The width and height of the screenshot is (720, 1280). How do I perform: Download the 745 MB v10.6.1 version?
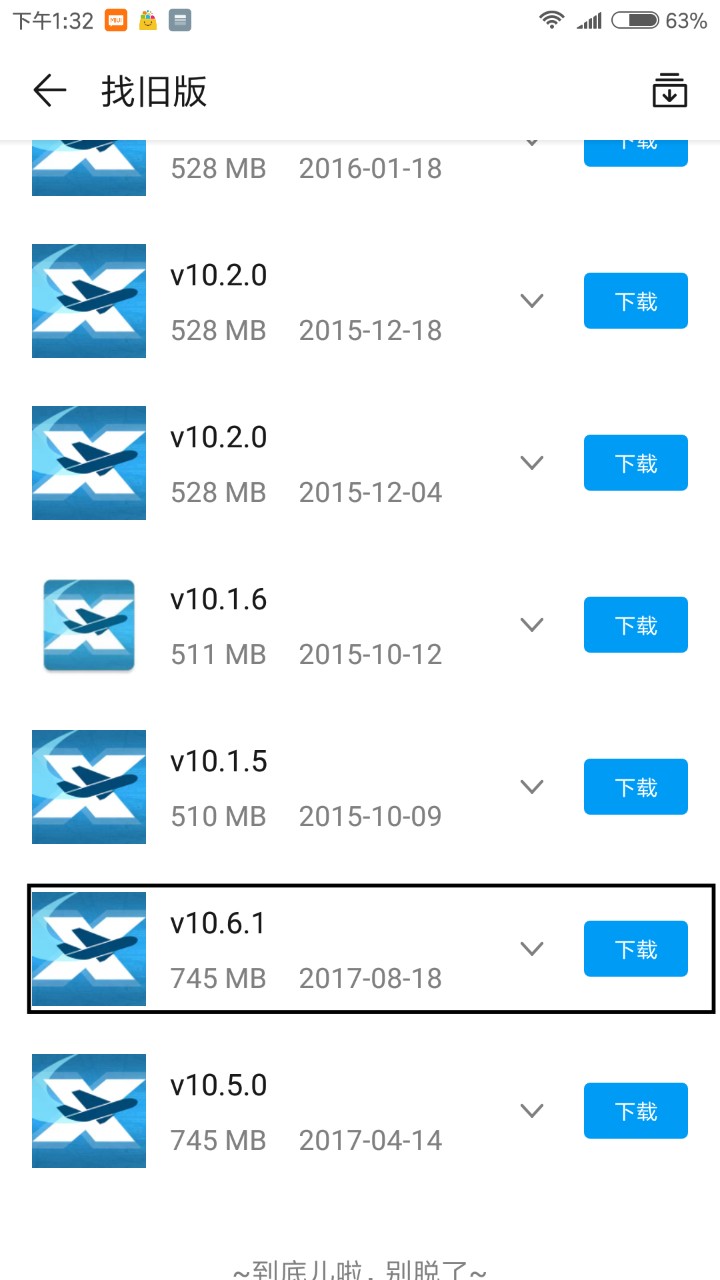point(635,949)
